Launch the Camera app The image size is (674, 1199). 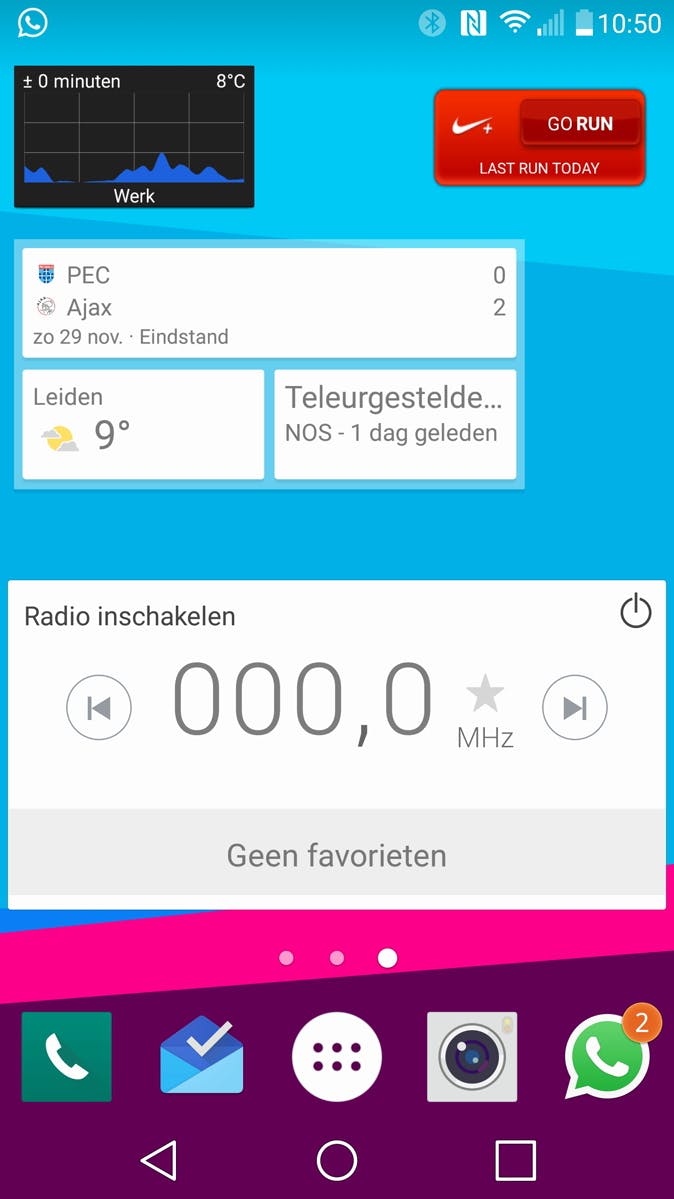click(472, 1057)
